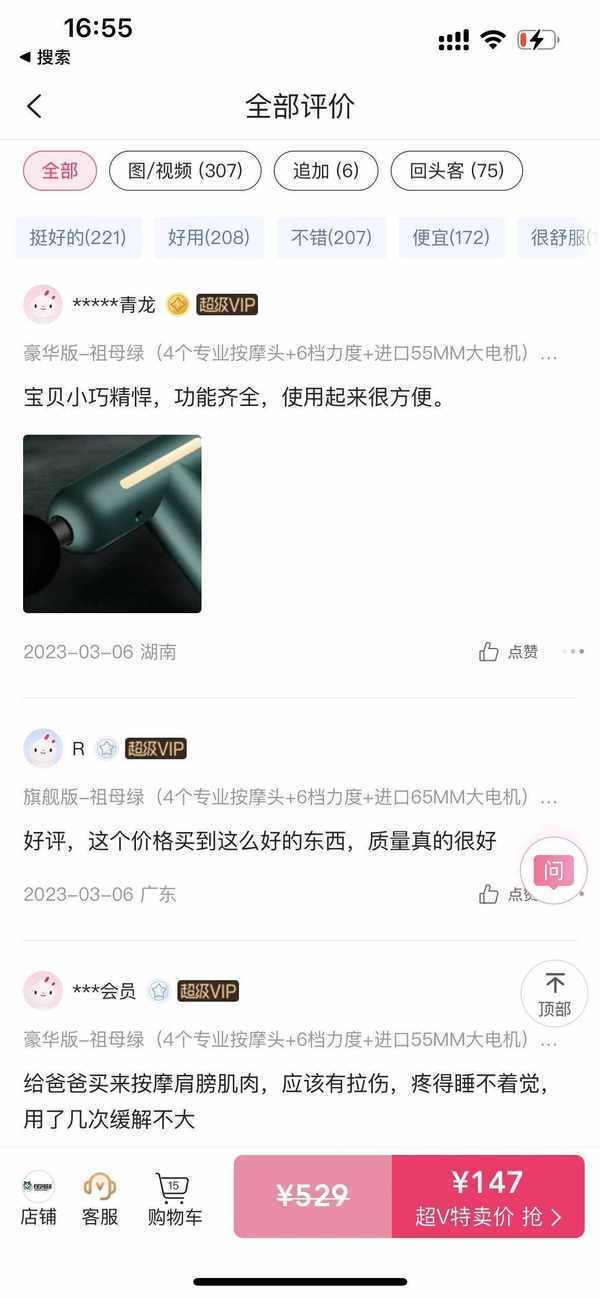Viewport: 600px width, 1298px height.
Task: Filter reviews by 回头客 (75)
Action: [456, 171]
